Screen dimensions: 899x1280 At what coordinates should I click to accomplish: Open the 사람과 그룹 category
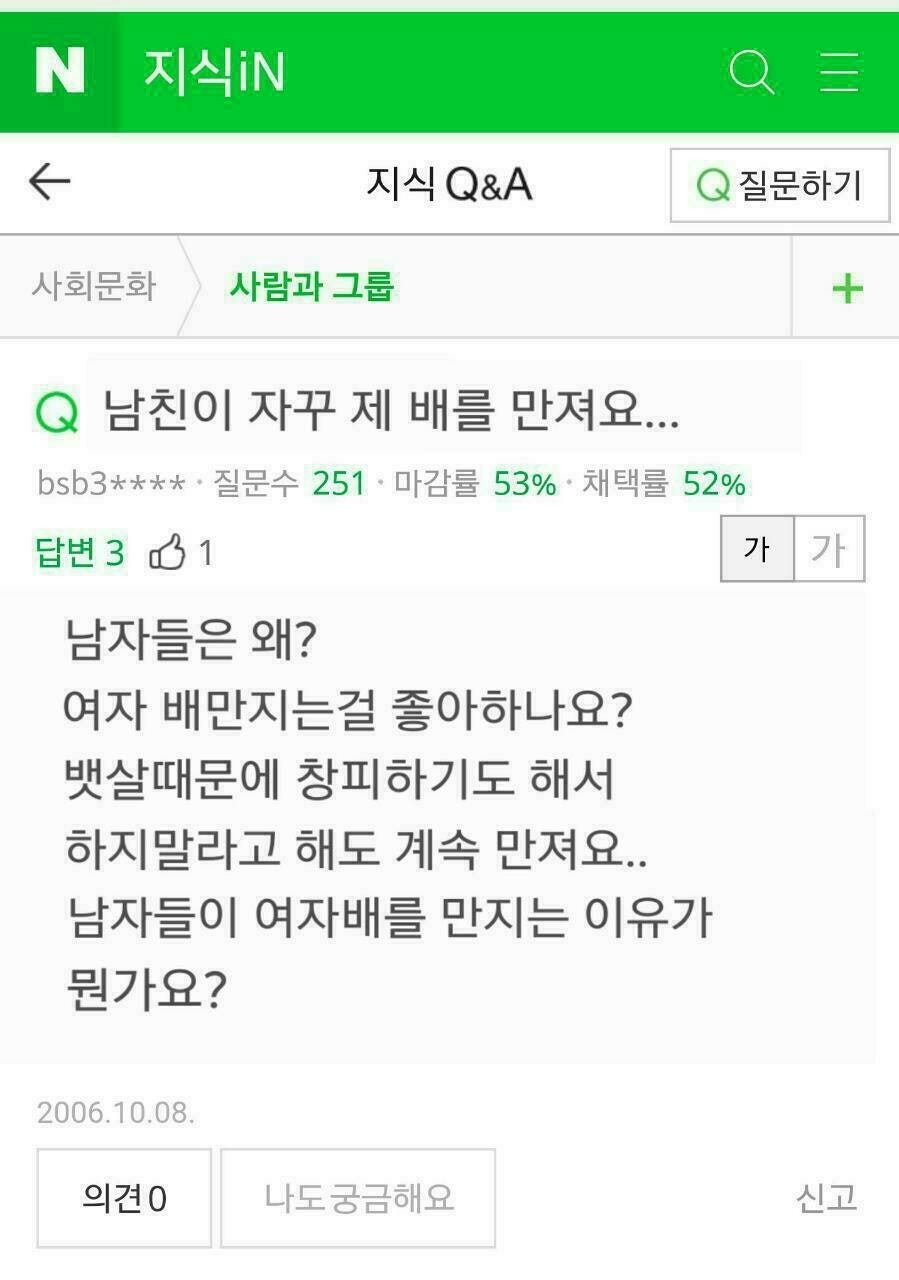(312, 287)
